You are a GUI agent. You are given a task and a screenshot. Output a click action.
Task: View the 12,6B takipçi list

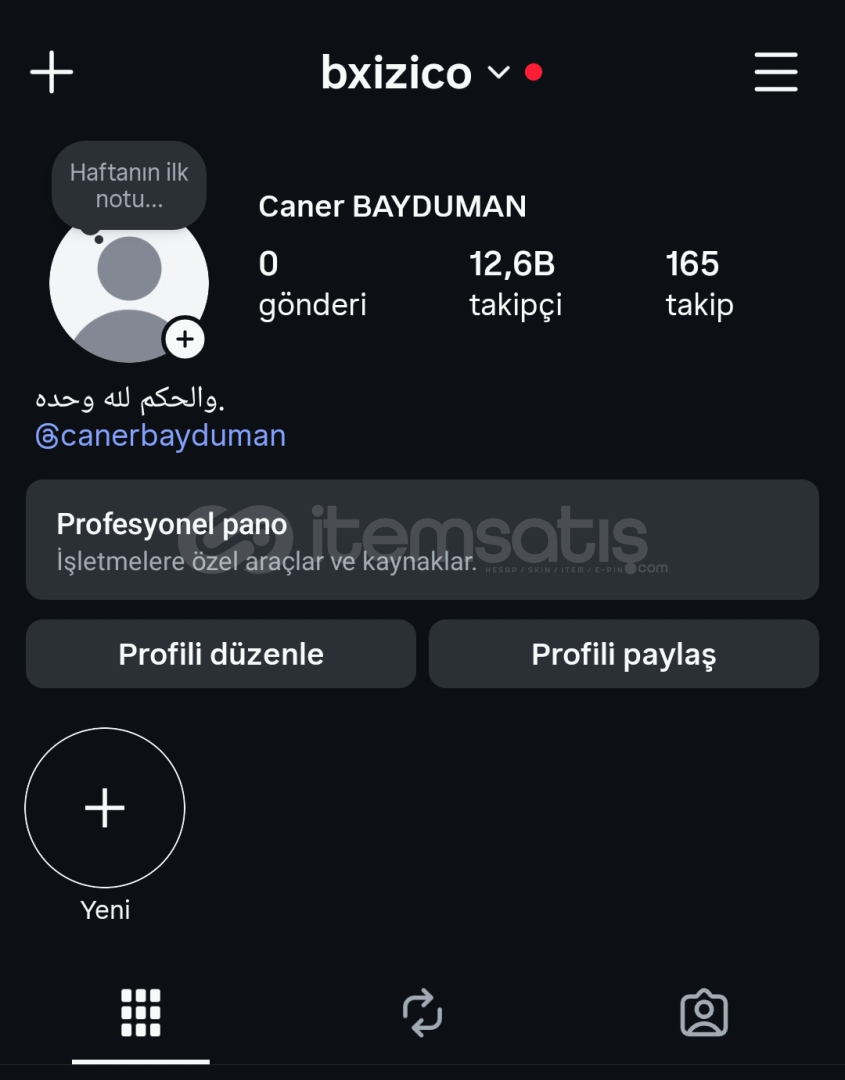coord(515,283)
